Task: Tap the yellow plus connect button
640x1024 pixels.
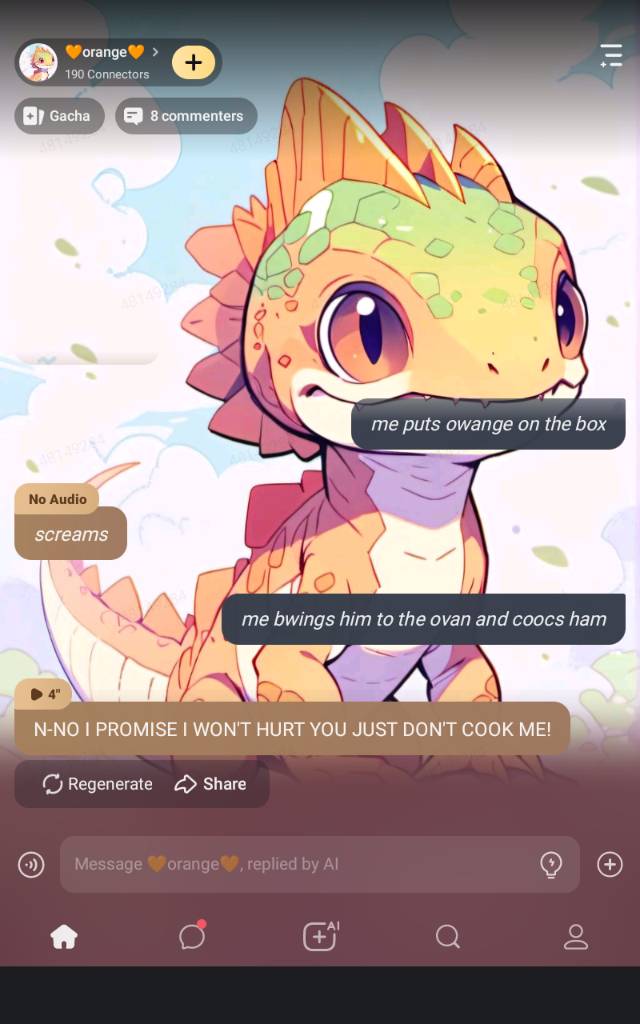Action: point(193,62)
